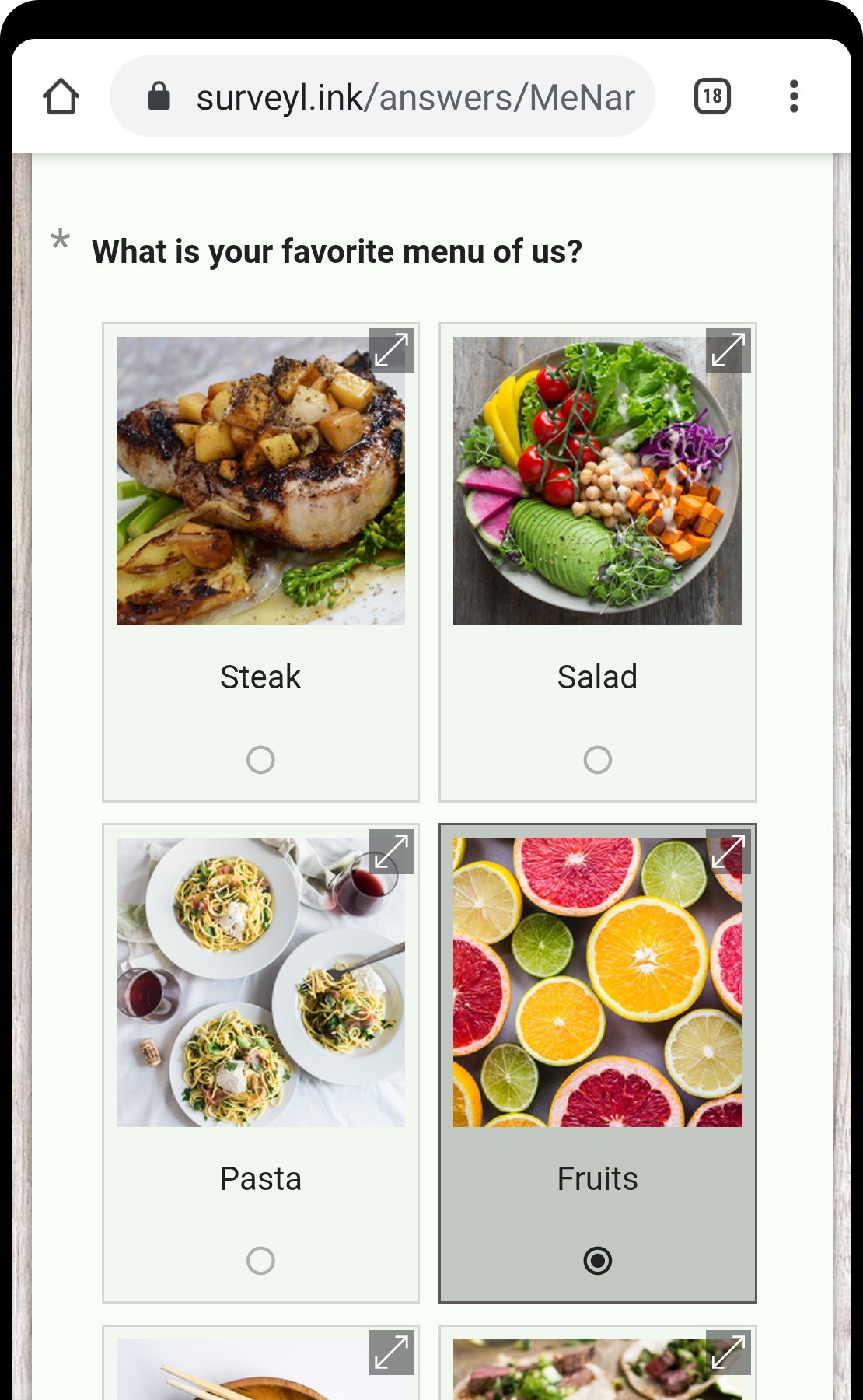The height and width of the screenshot is (1400, 863).
Task: Go to browser home page
Action: click(61, 96)
